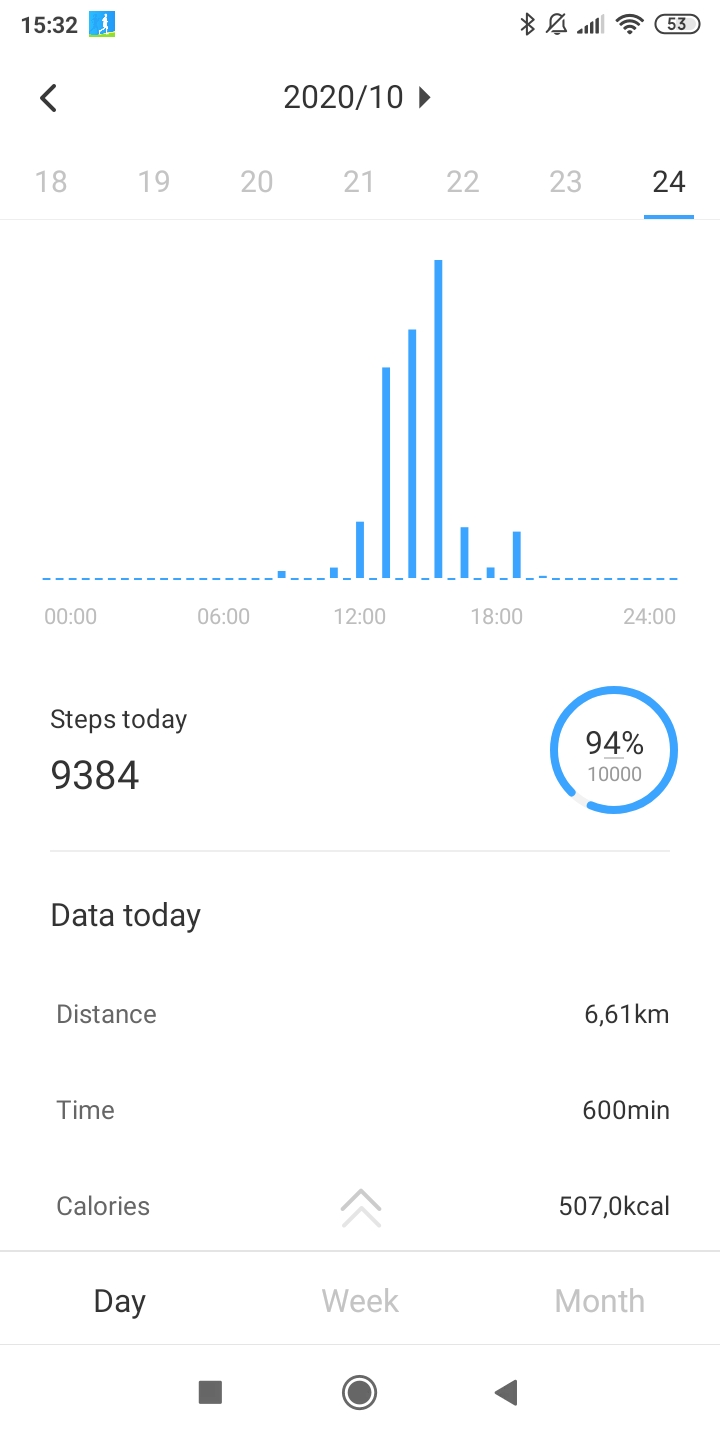Viewport: 720px width, 1440px height.
Task: Switch to the Day view
Action: coord(120,1300)
